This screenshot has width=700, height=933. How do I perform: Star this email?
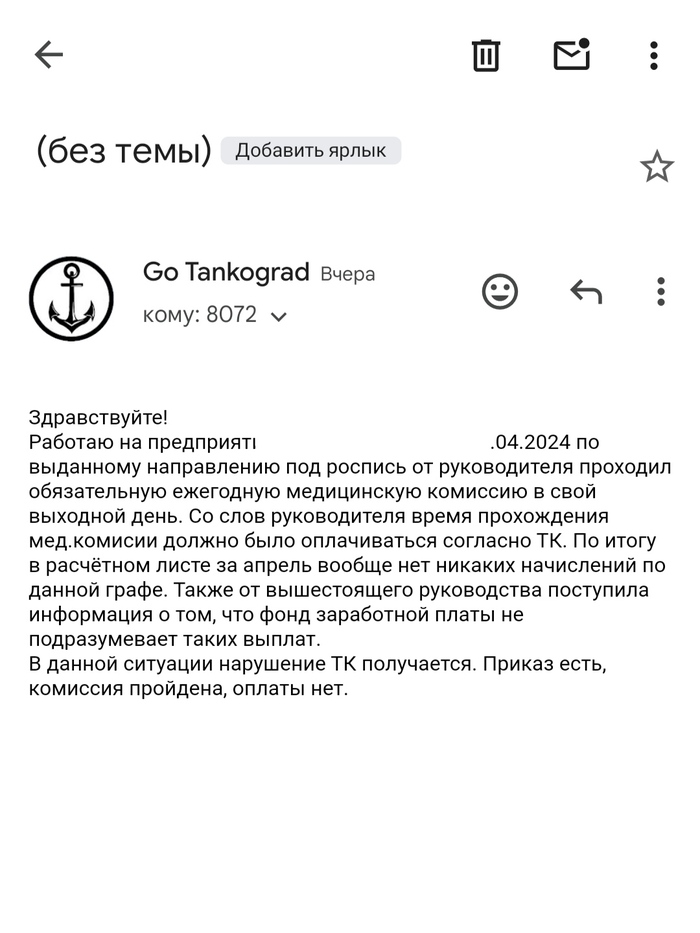point(656,167)
